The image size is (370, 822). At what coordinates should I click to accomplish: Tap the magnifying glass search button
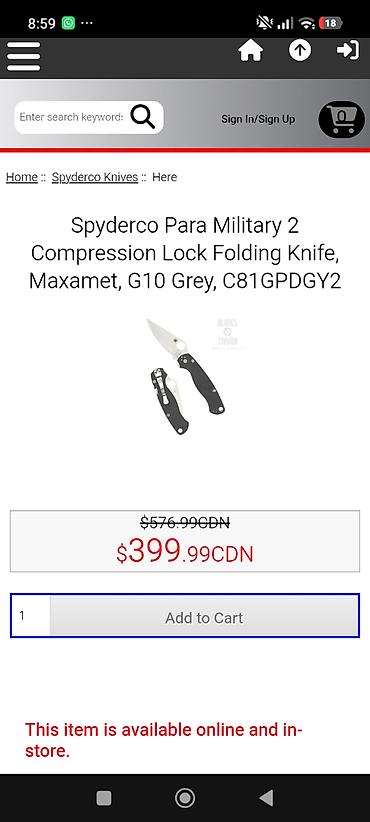143,117
